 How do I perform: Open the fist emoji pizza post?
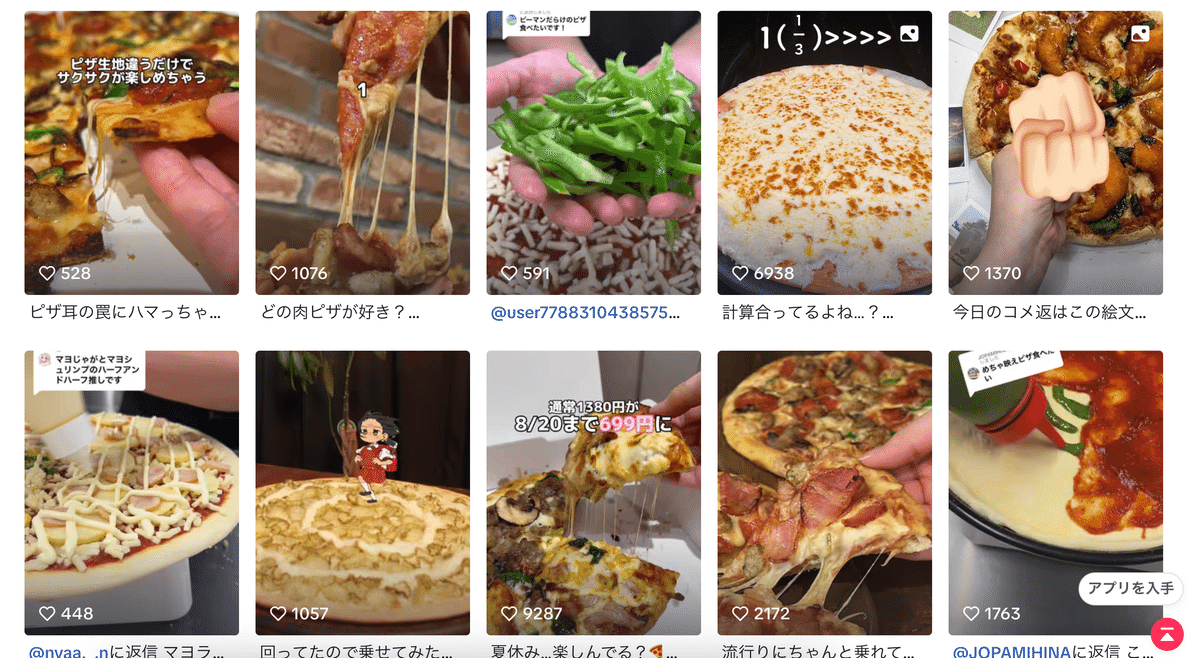click(x=1055, y=152)
